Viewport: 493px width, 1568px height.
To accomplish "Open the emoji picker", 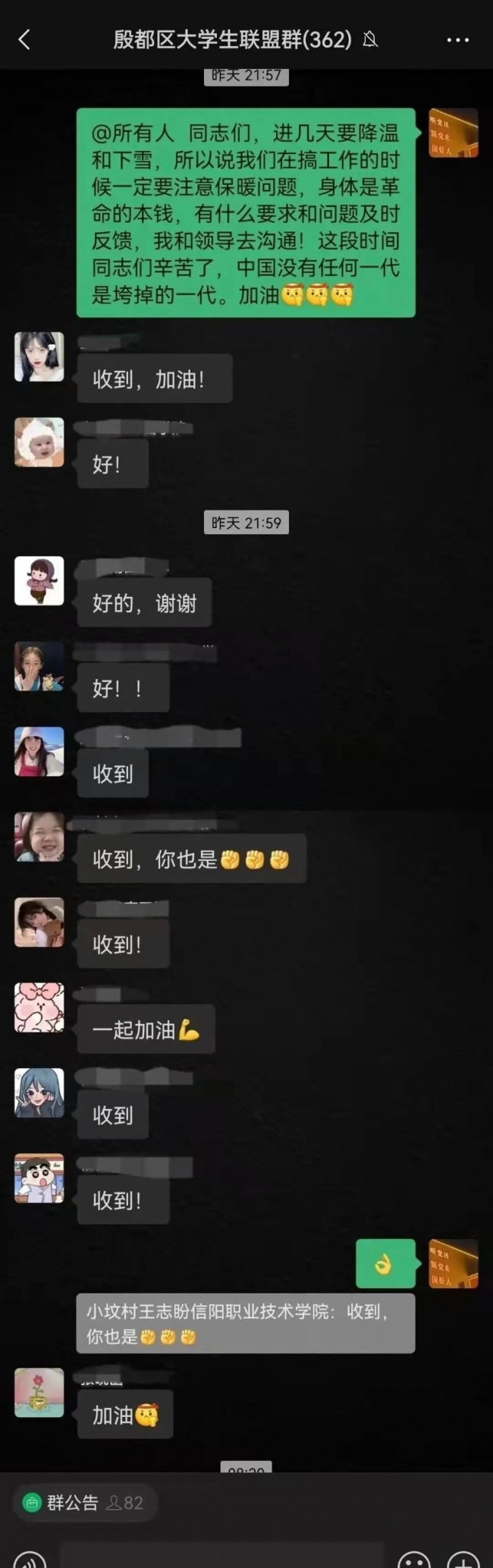I will [x=414, y=1560].
